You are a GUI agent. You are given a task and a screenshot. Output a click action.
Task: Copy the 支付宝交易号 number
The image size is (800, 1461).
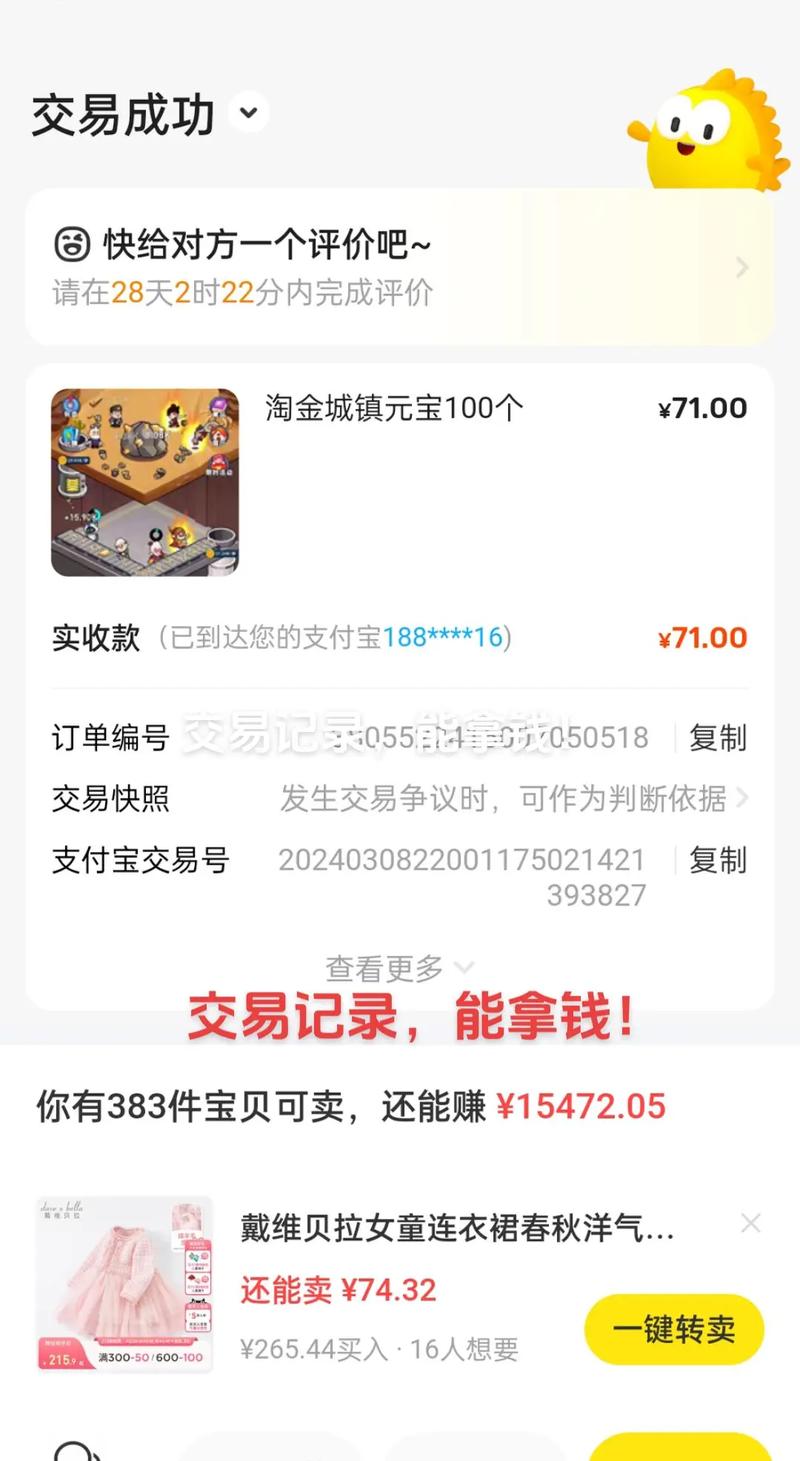(717, 860)
